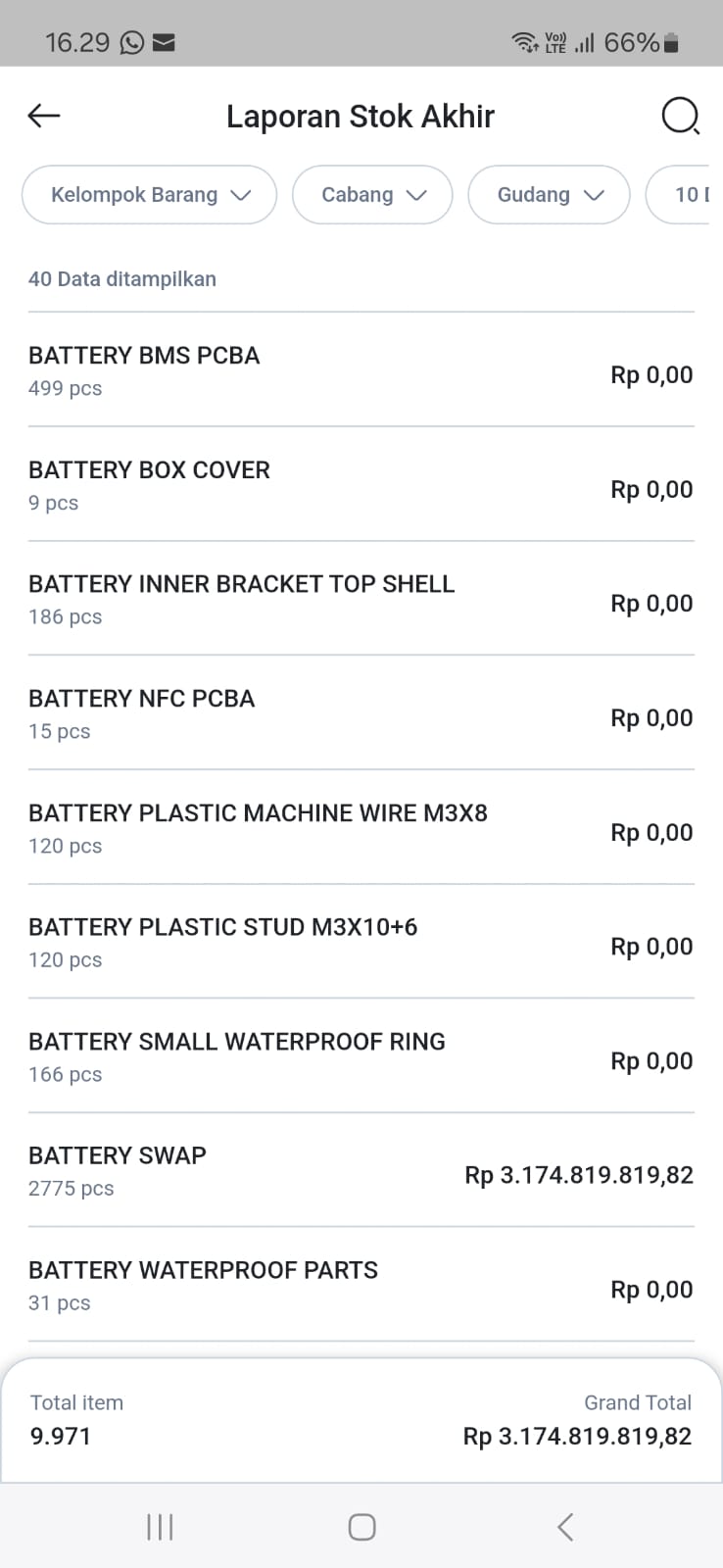Open the search magnifier icon

[x=680, y=116]
